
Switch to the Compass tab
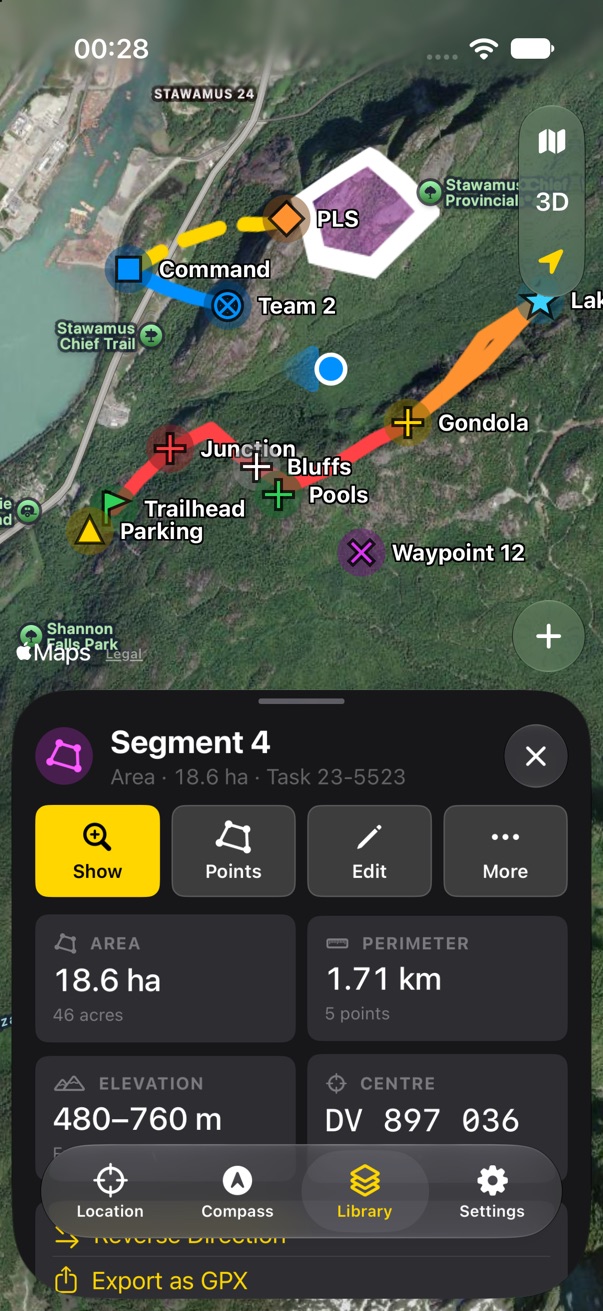(x=237, y=1192)
